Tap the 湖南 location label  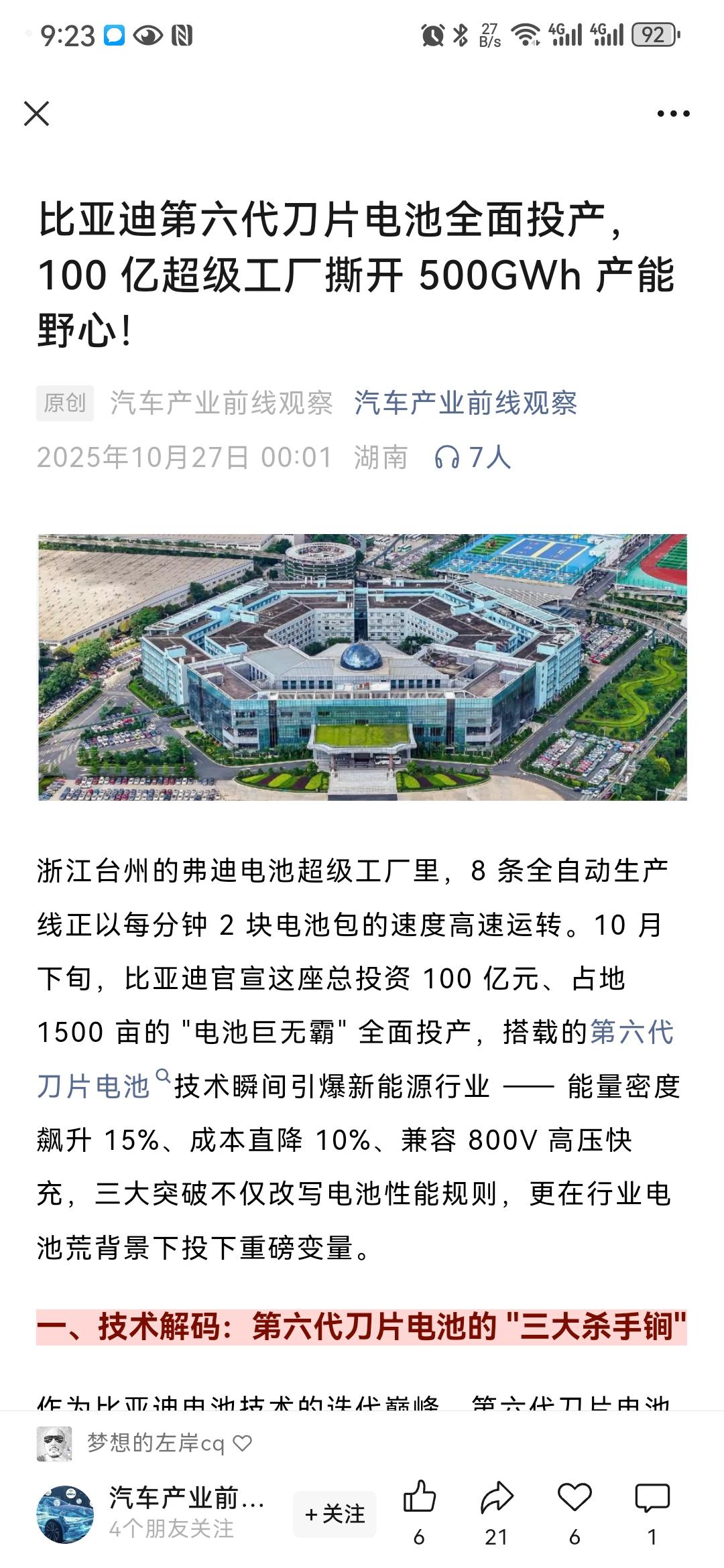pos(381,457)
